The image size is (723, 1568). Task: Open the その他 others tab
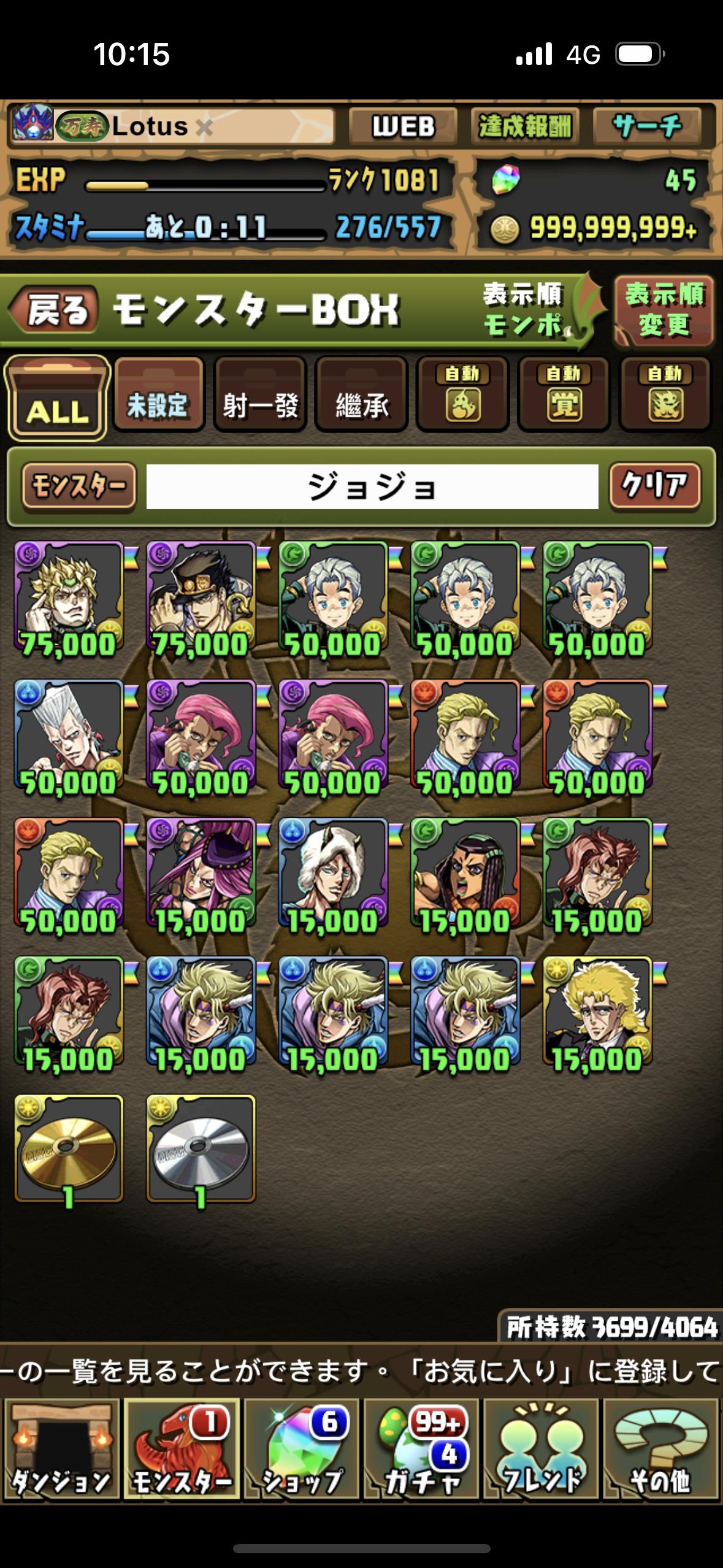pos(660,1449)
